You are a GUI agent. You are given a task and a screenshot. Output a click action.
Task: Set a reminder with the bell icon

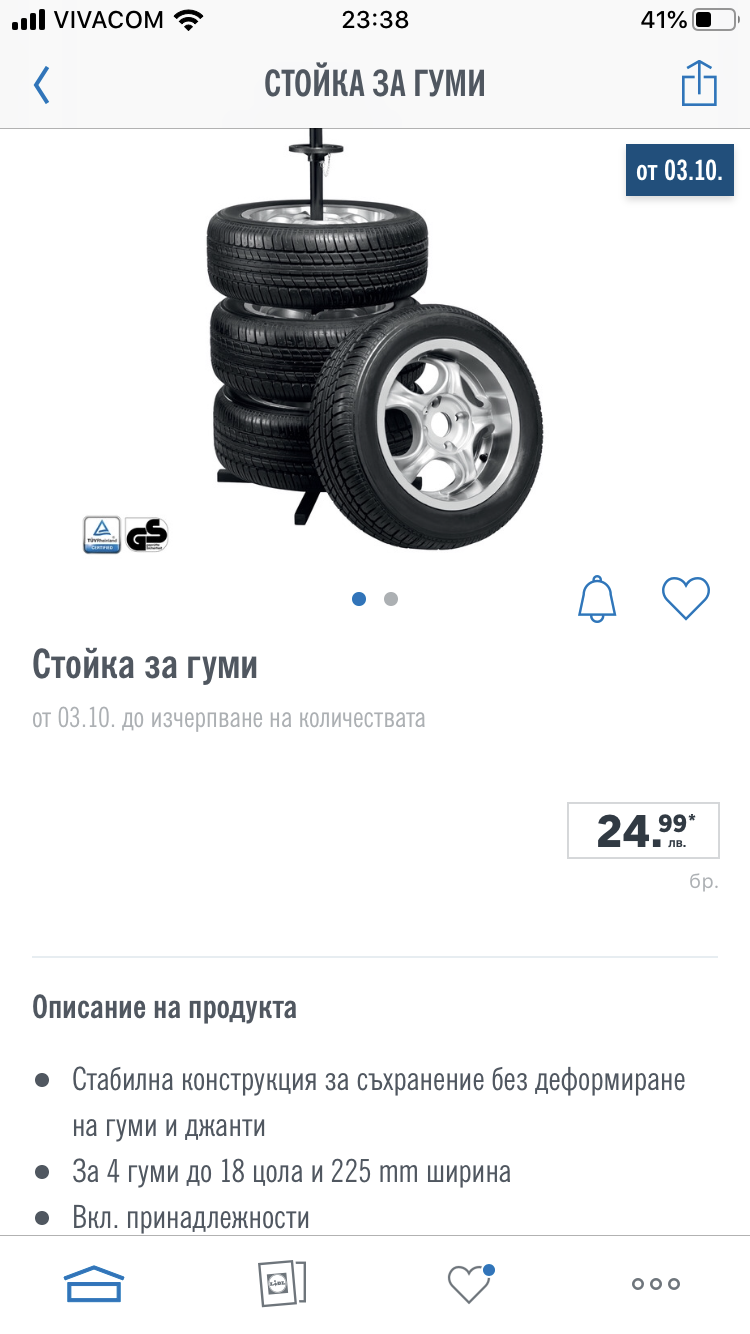point(598,599)
